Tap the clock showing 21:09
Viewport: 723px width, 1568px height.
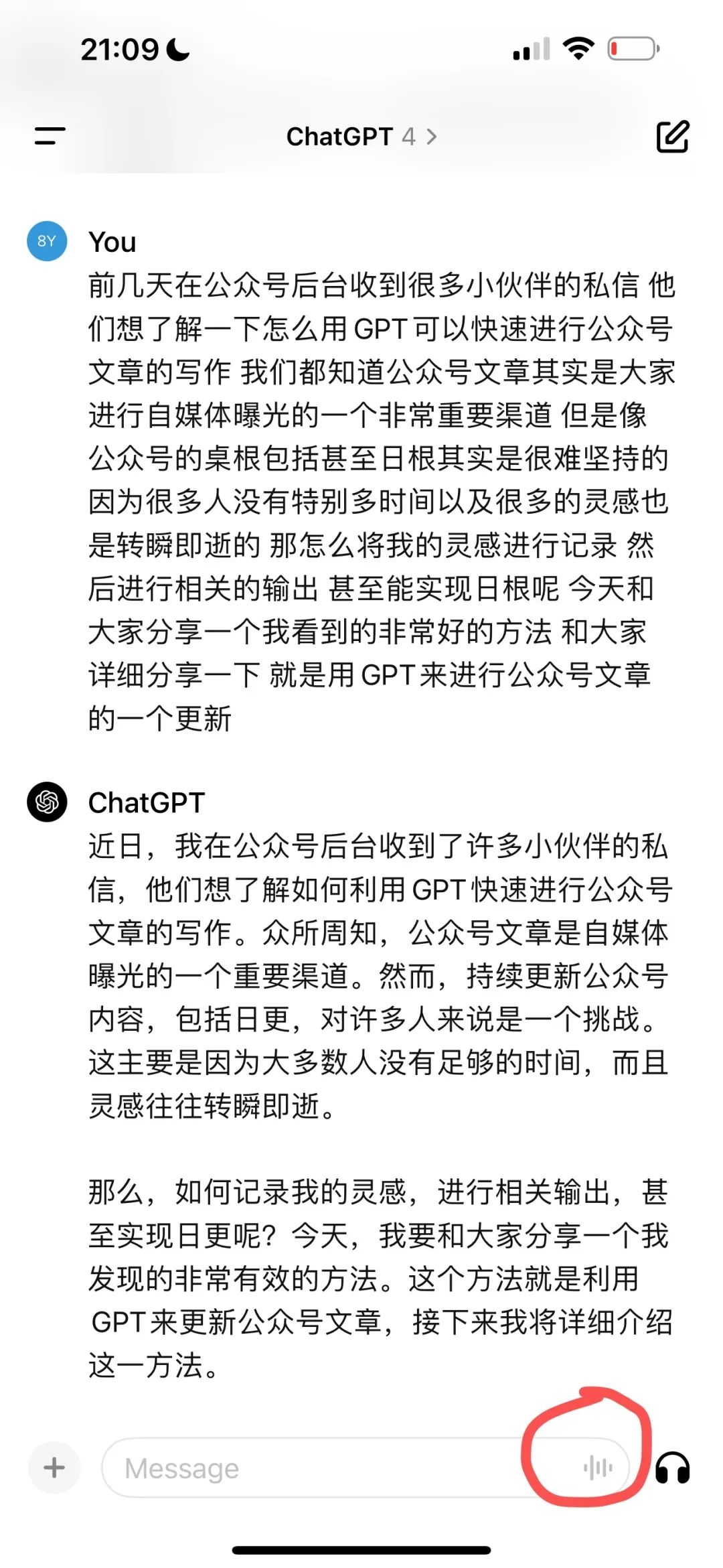click(x=120, y=48)
